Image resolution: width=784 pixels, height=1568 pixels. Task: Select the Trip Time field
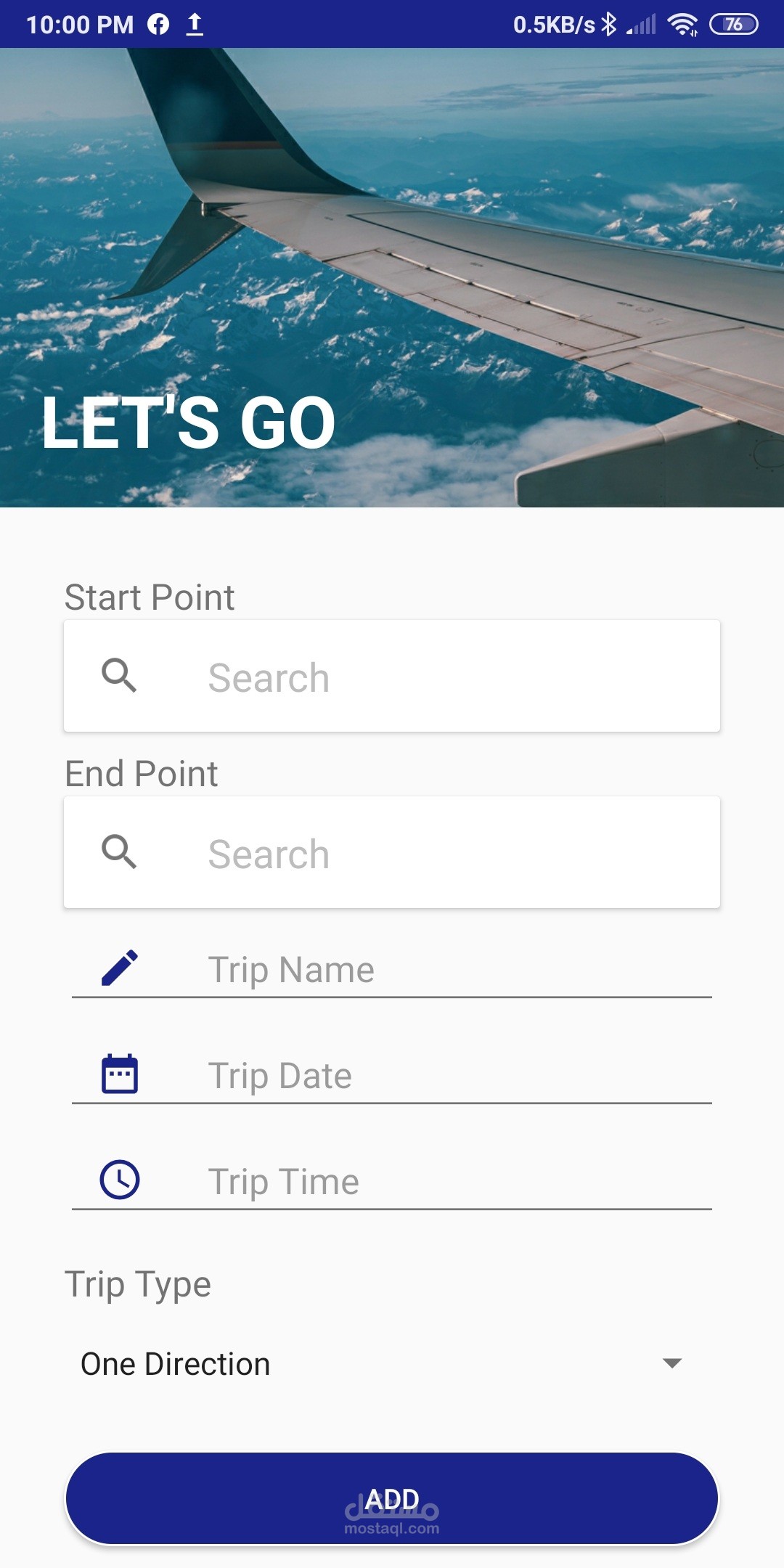click(392, 1181)
